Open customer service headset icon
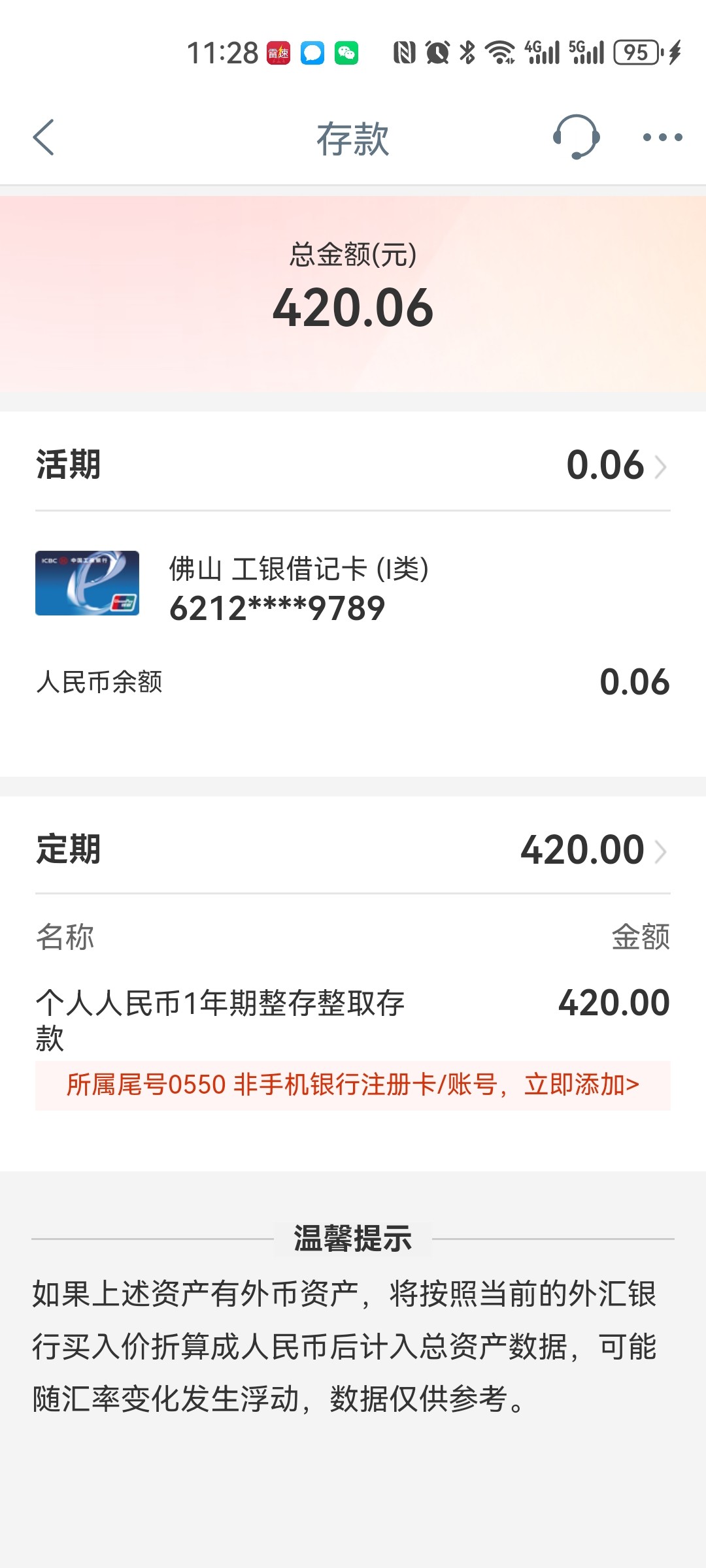The height and width of the screenshot is (1568, 706). coord(576,137)
